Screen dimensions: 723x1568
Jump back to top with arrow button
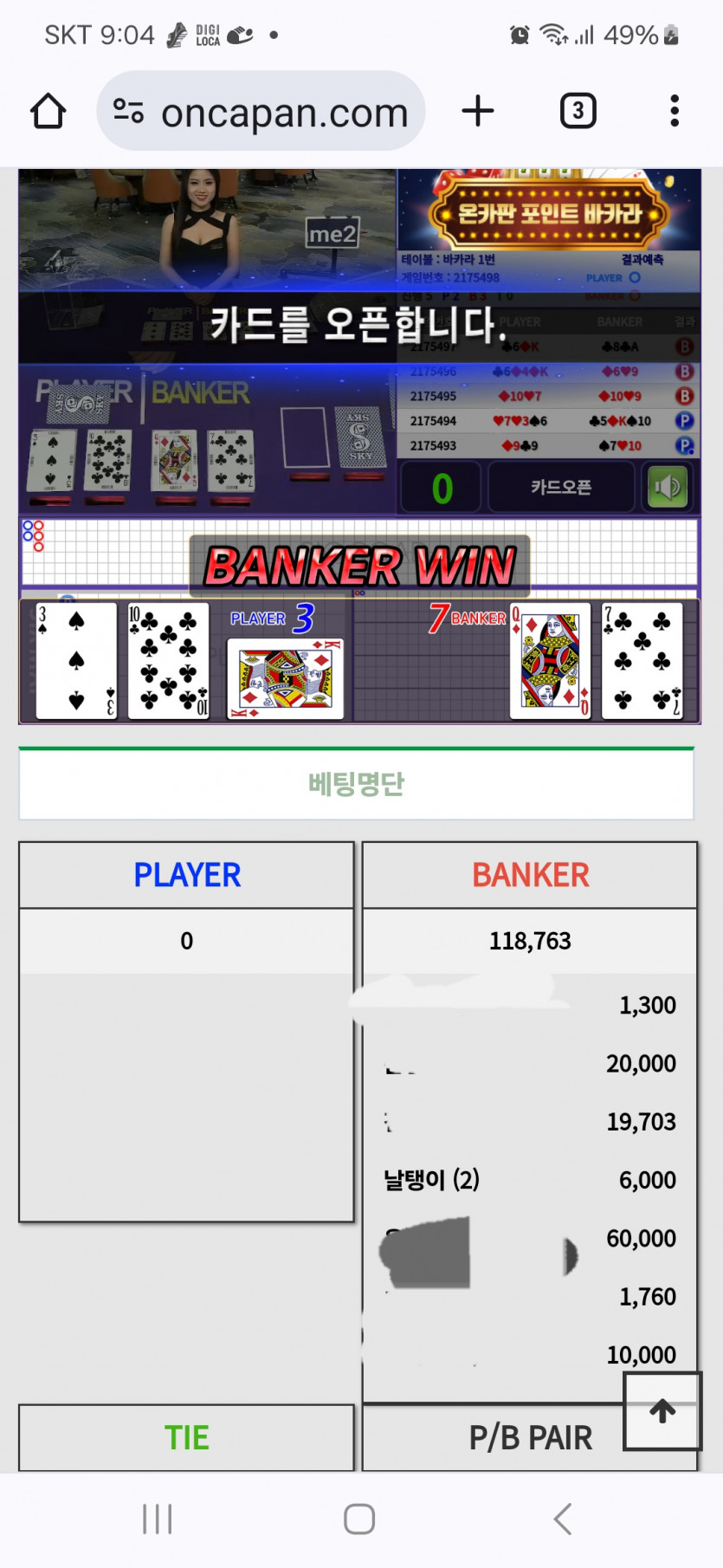[x=662, y=1410]
